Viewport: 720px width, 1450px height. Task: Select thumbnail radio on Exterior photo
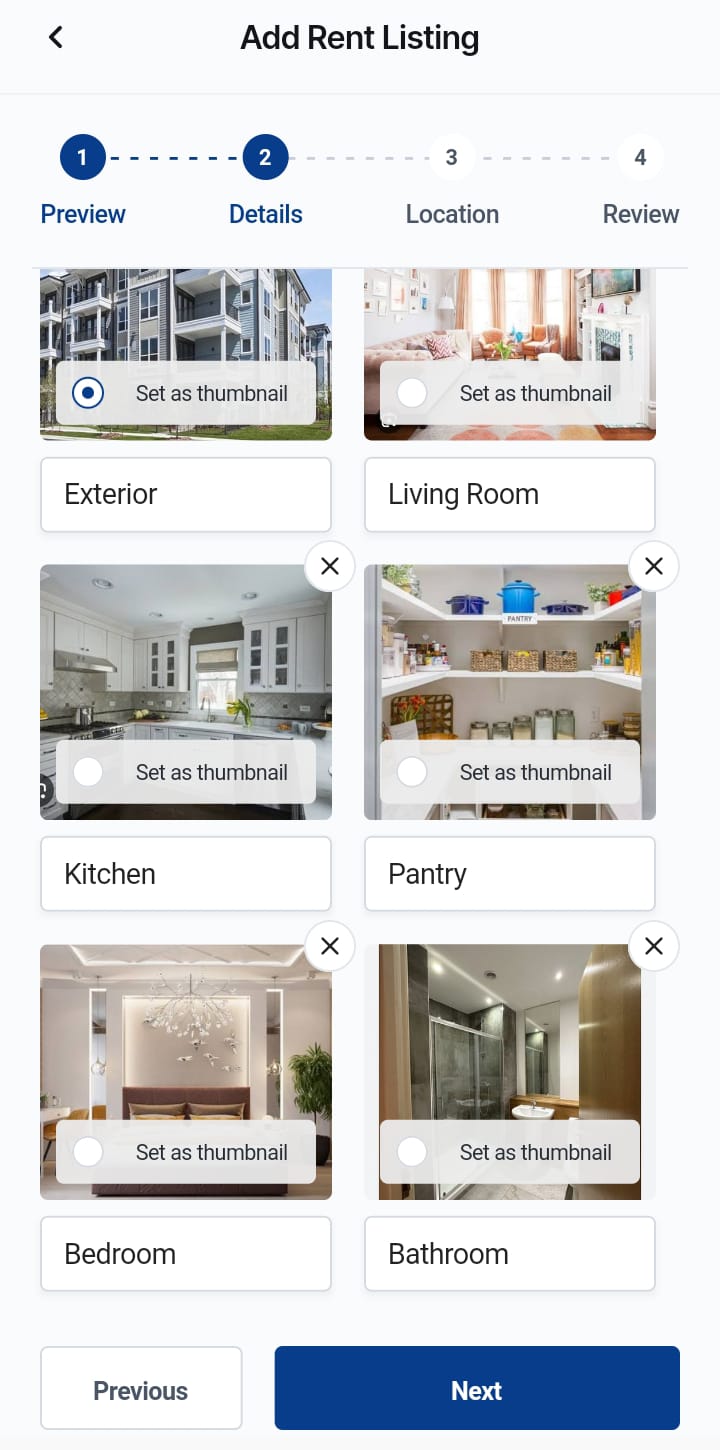pos(89,393)
